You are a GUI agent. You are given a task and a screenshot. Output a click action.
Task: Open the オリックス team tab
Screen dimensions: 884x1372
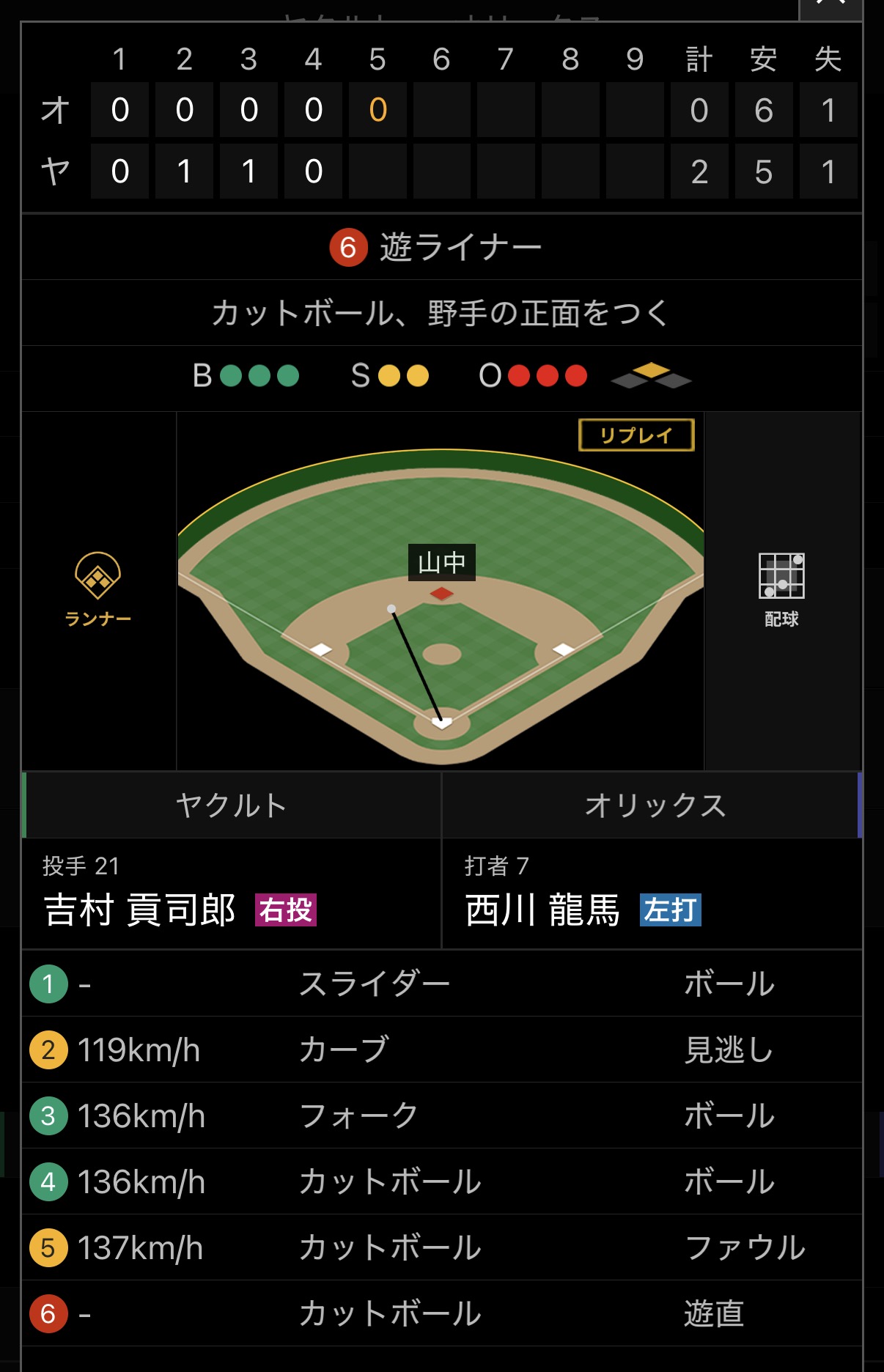point(653,805)
